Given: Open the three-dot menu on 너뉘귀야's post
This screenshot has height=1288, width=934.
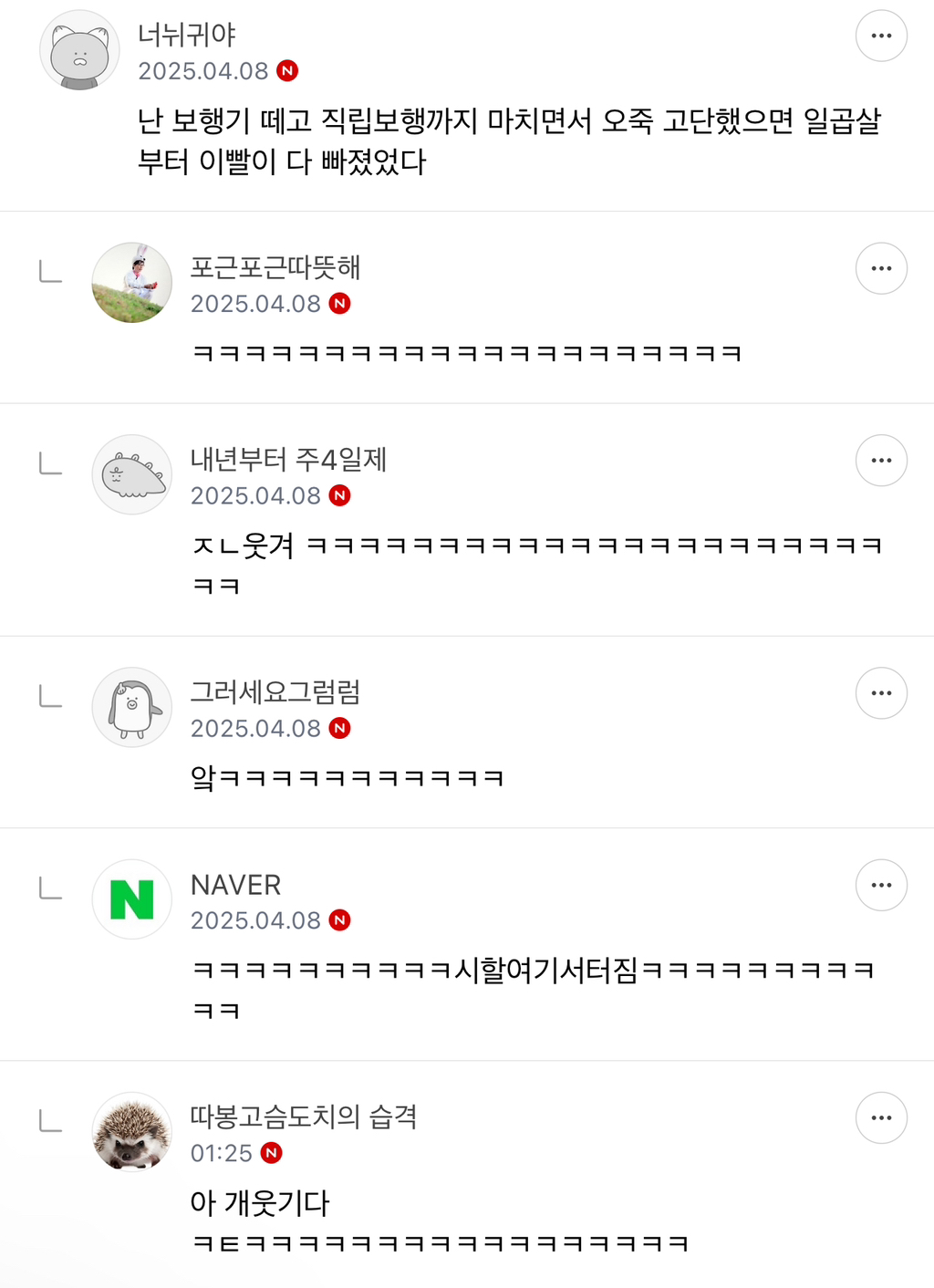Looking at the screenshot, I should [881, 36].
